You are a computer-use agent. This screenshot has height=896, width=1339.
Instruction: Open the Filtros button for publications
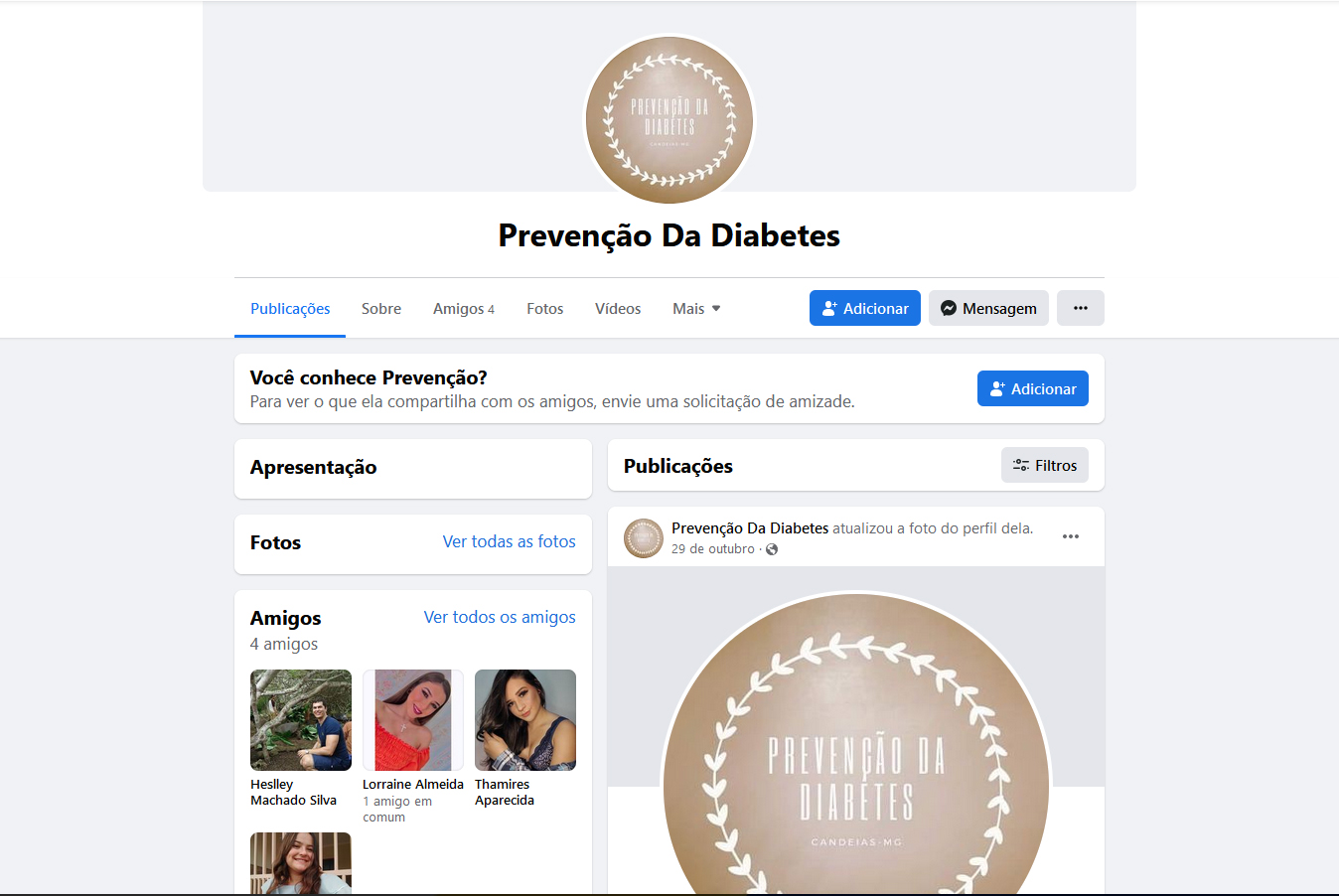(x=1045, y=465)
